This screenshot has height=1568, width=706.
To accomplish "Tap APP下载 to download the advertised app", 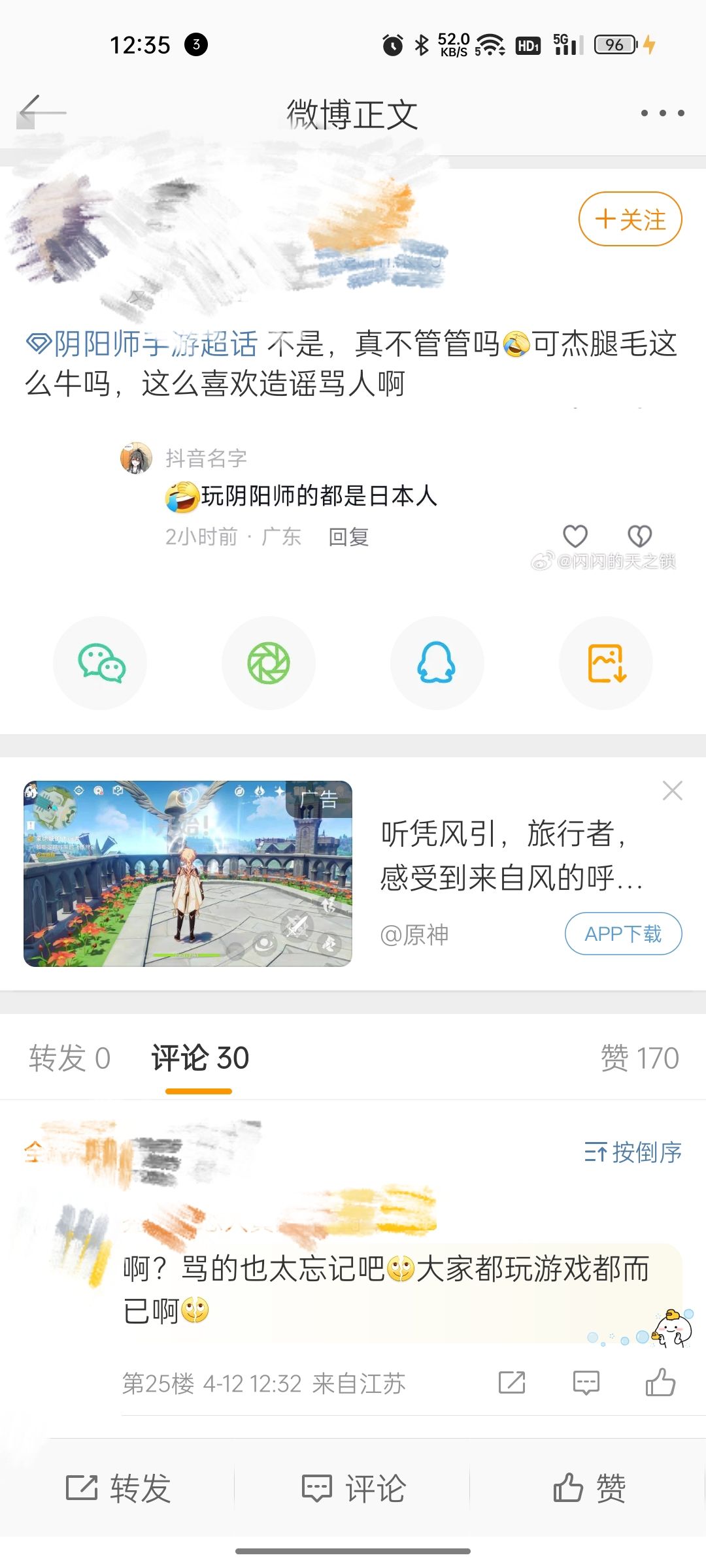I will (623, 934).
